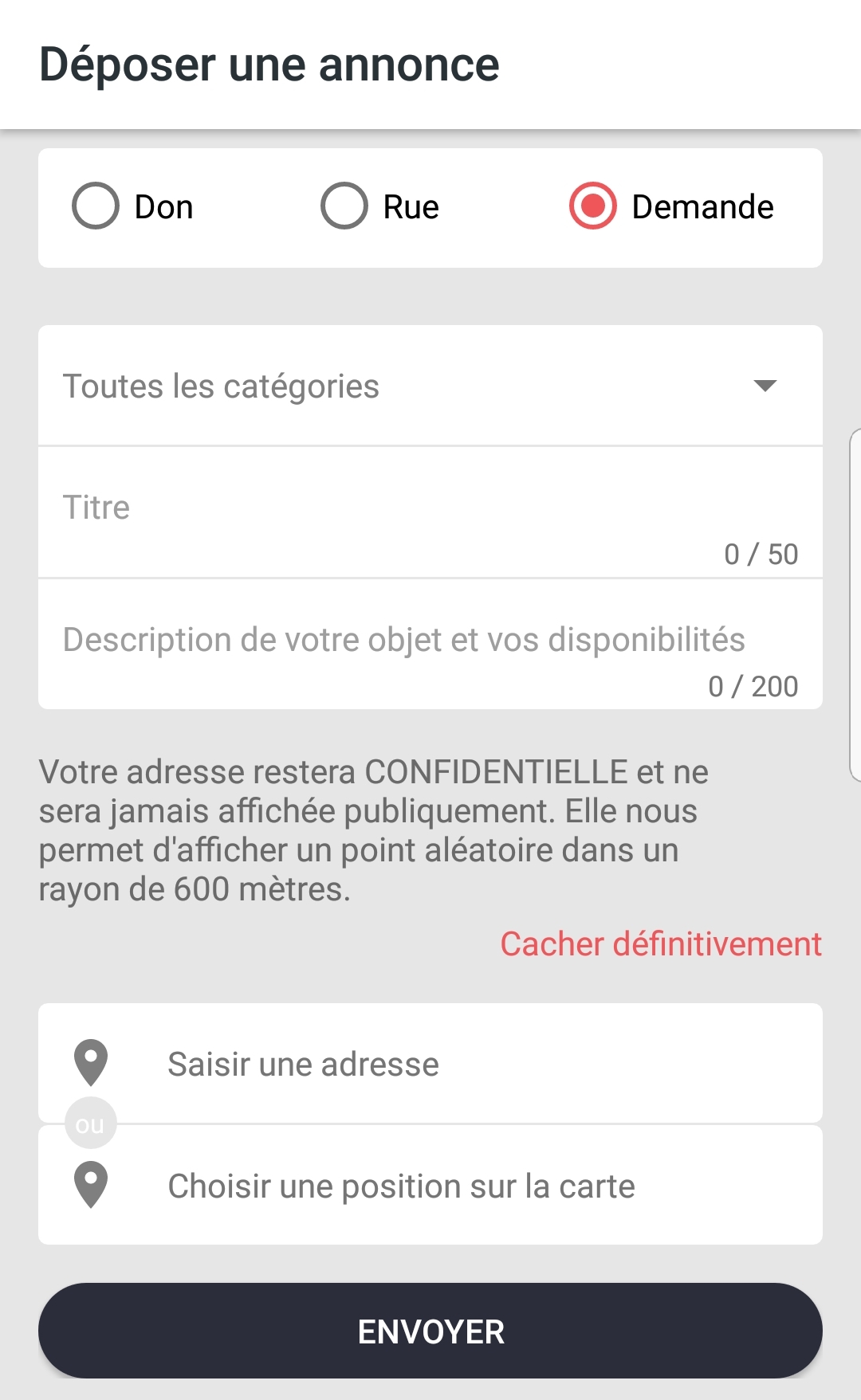Focus the Titre text field
The width and height of the screenshot is (861, 1400).
pos(431,512)
